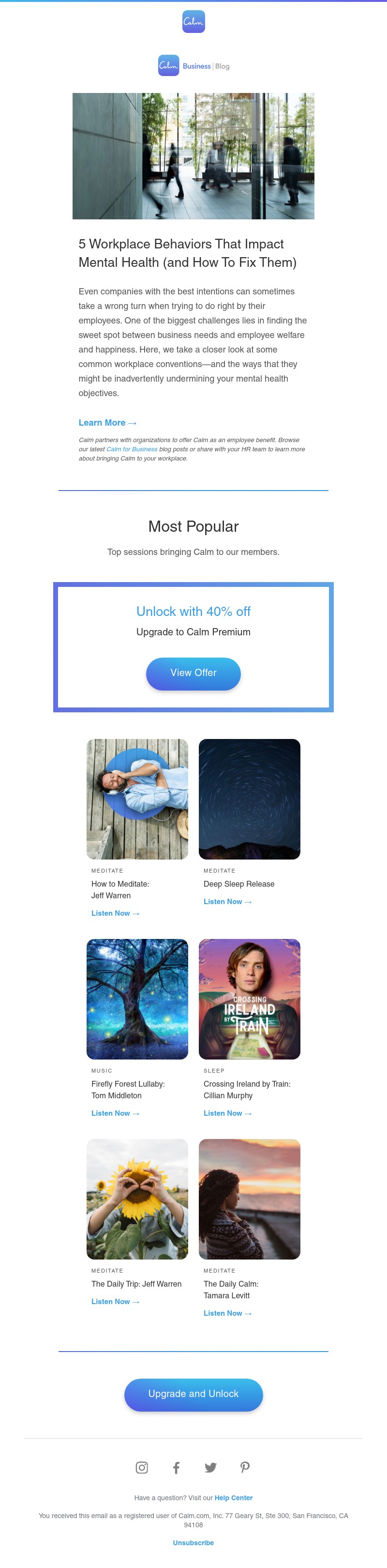Open Calm's Facebook page
The width and height of the screenshot is (387, 1568).
(176, 1467)
